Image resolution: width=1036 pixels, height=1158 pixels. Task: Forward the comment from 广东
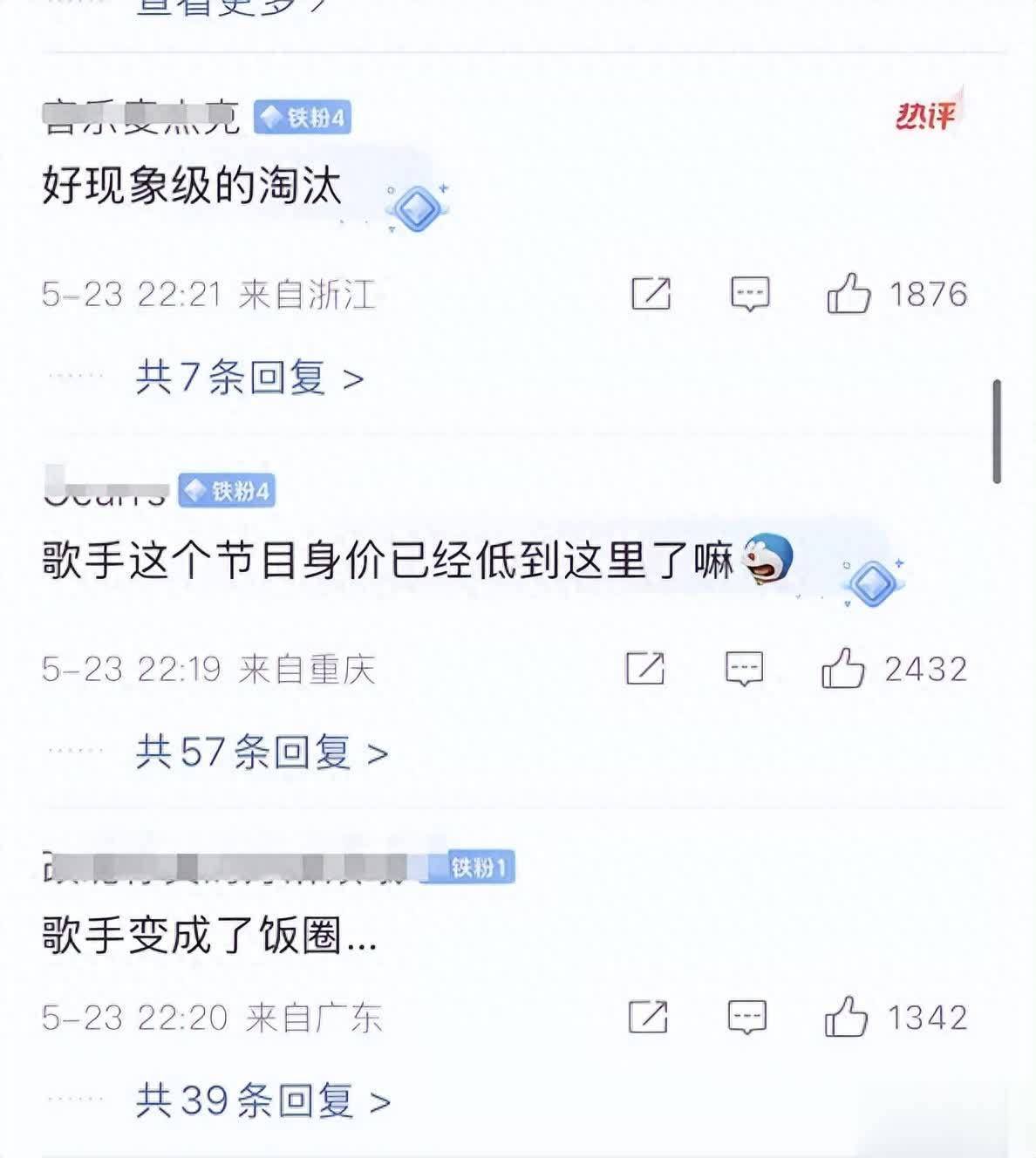point(648,1018)
